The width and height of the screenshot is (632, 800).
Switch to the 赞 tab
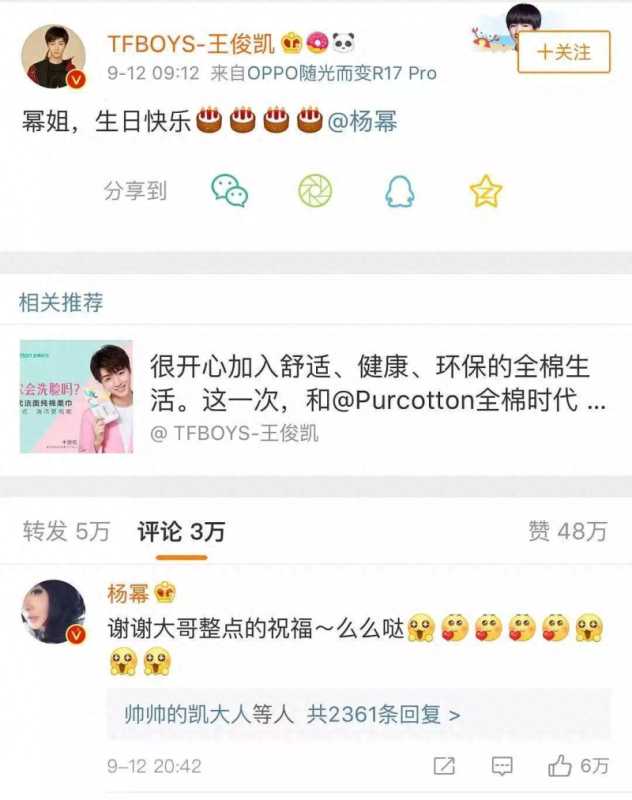point(567,532)
